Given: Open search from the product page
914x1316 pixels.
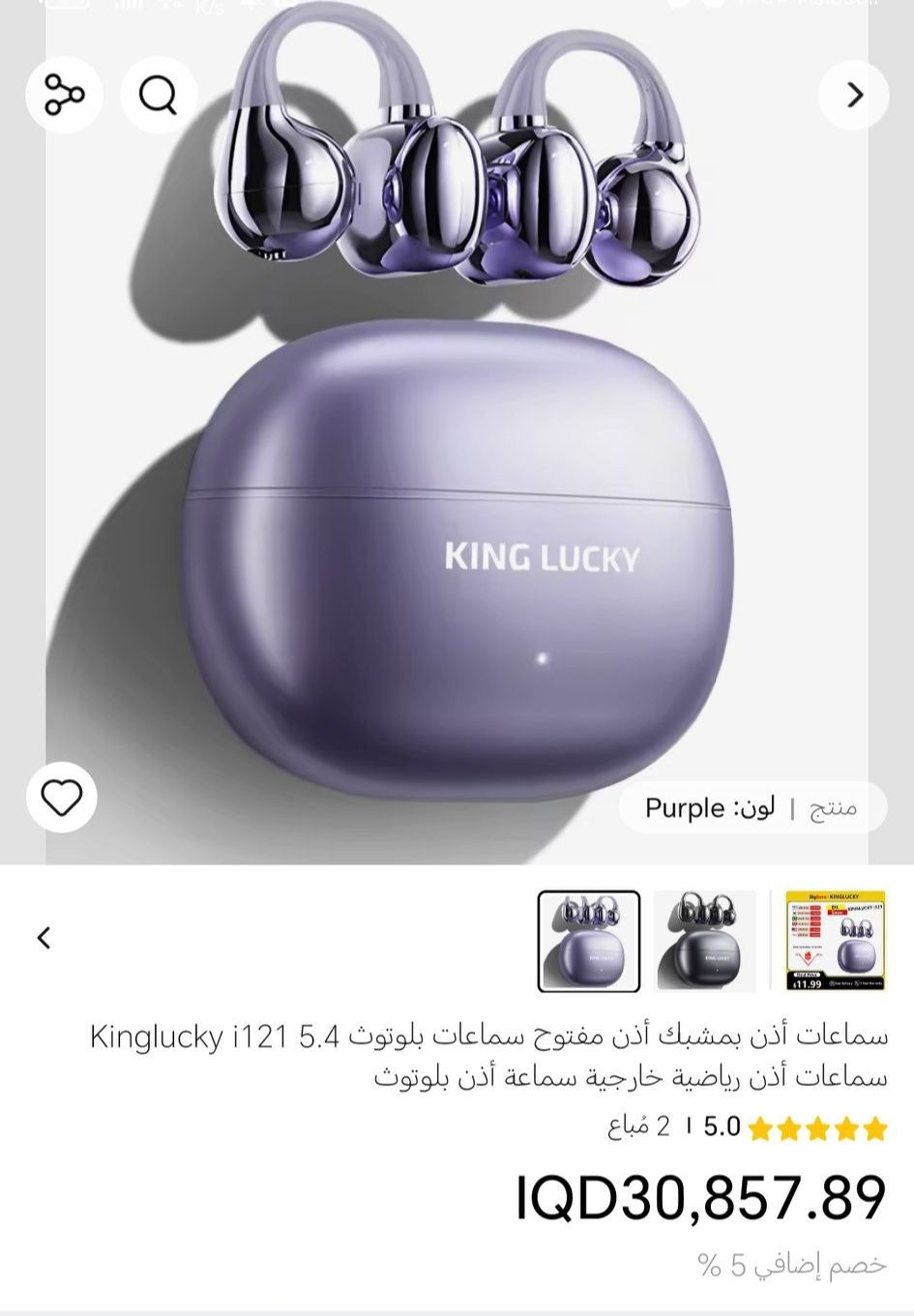Looking at the screenshot, I should 158,94.
